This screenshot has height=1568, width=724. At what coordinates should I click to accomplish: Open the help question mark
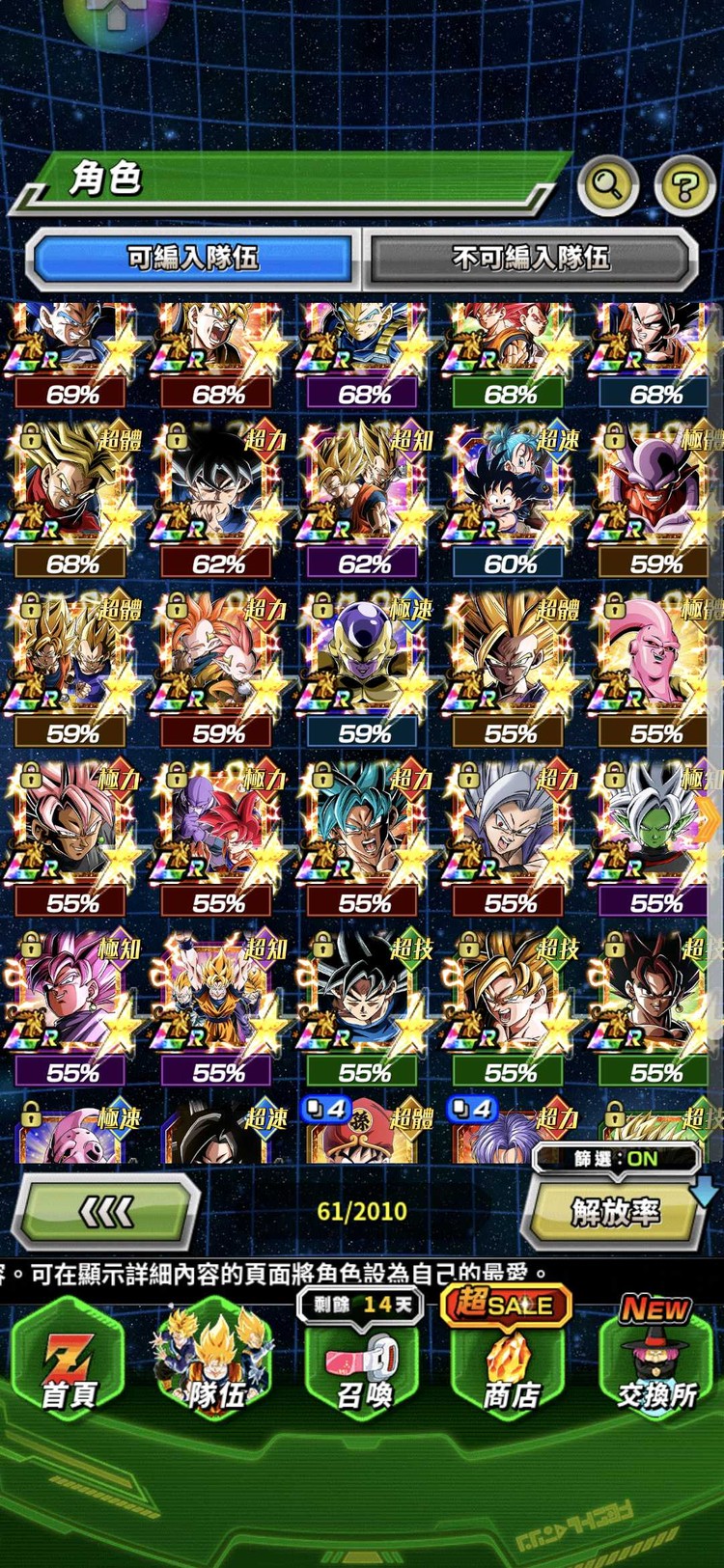click(x=684, y=185)
